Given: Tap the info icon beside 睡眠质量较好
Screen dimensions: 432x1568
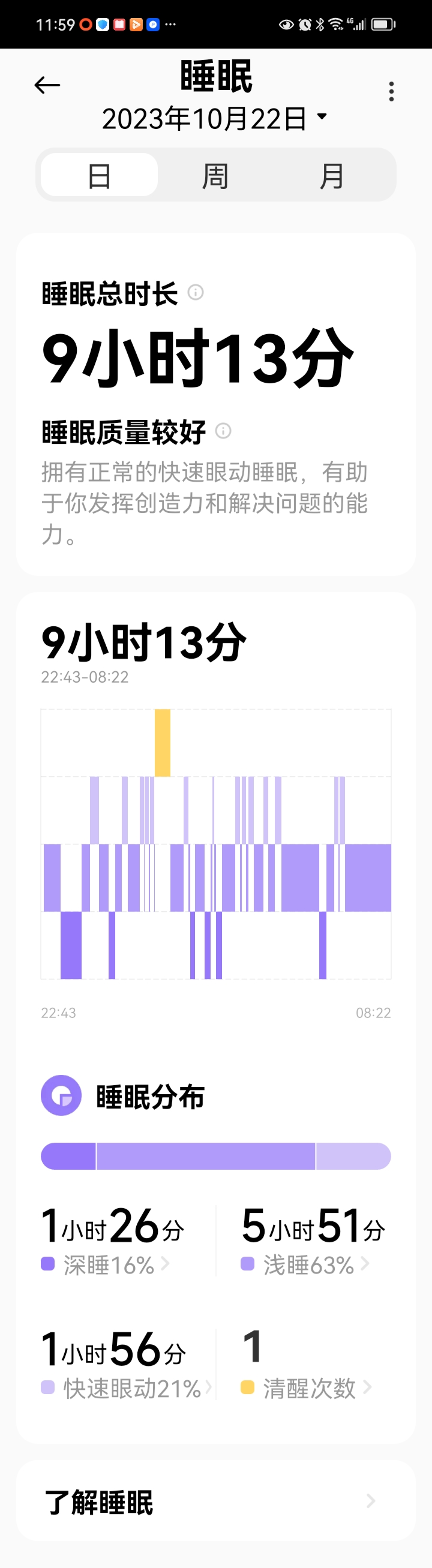Looking at the screenshot, I should click(x=223, y=431).
